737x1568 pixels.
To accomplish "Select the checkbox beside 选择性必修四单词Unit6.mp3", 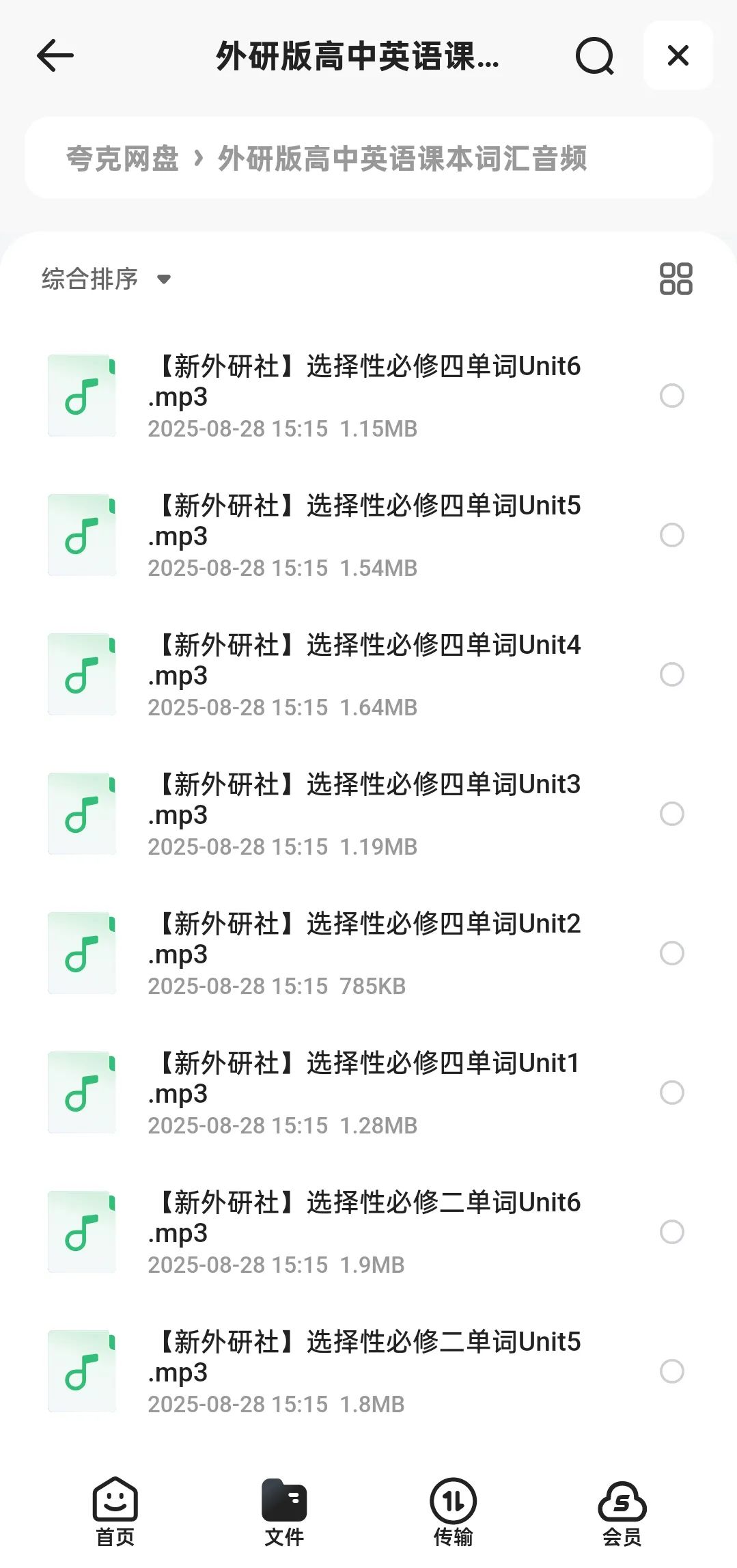I will [672, 395].
